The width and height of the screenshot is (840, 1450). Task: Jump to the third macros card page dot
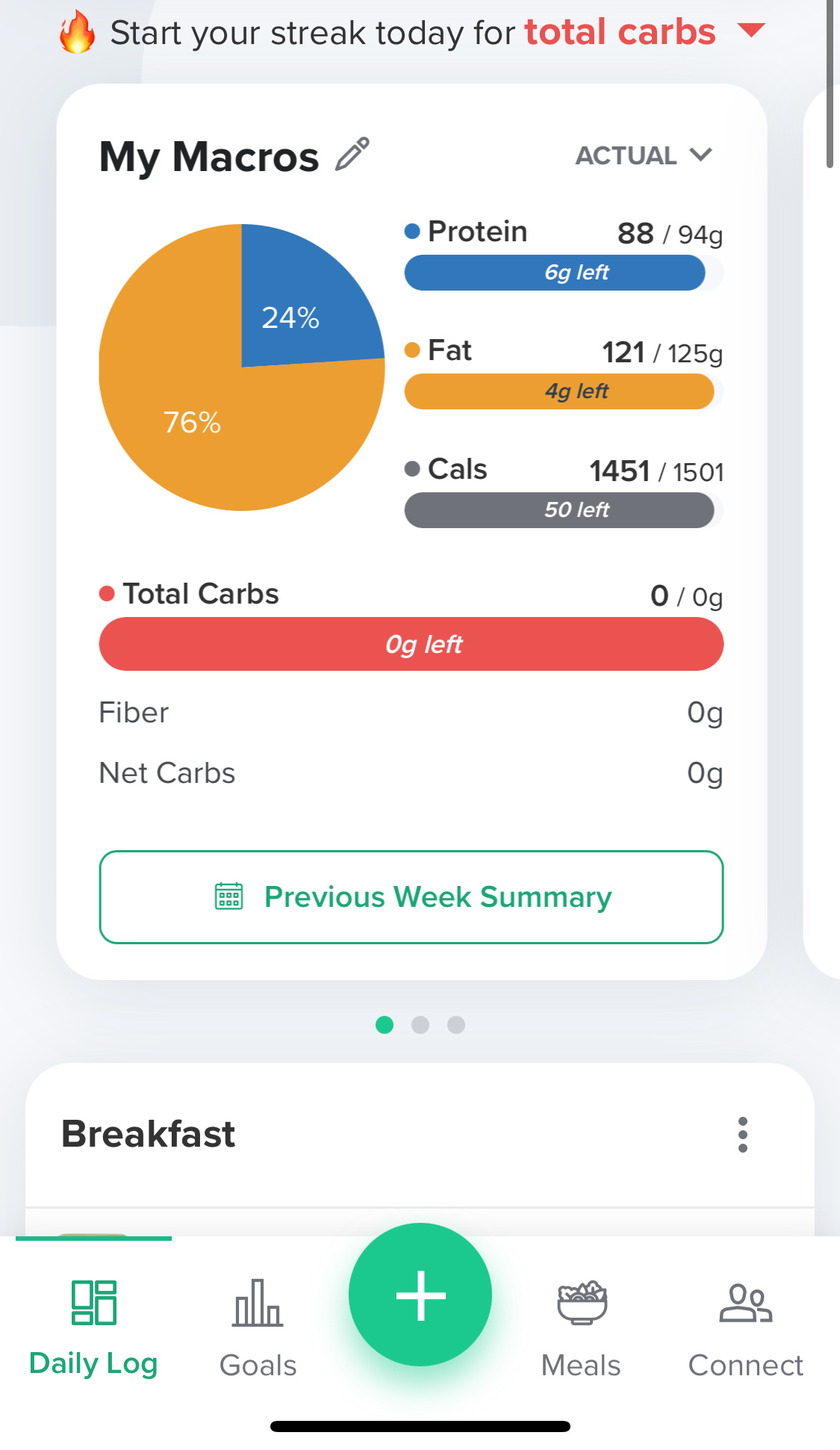click(456, 1025)
